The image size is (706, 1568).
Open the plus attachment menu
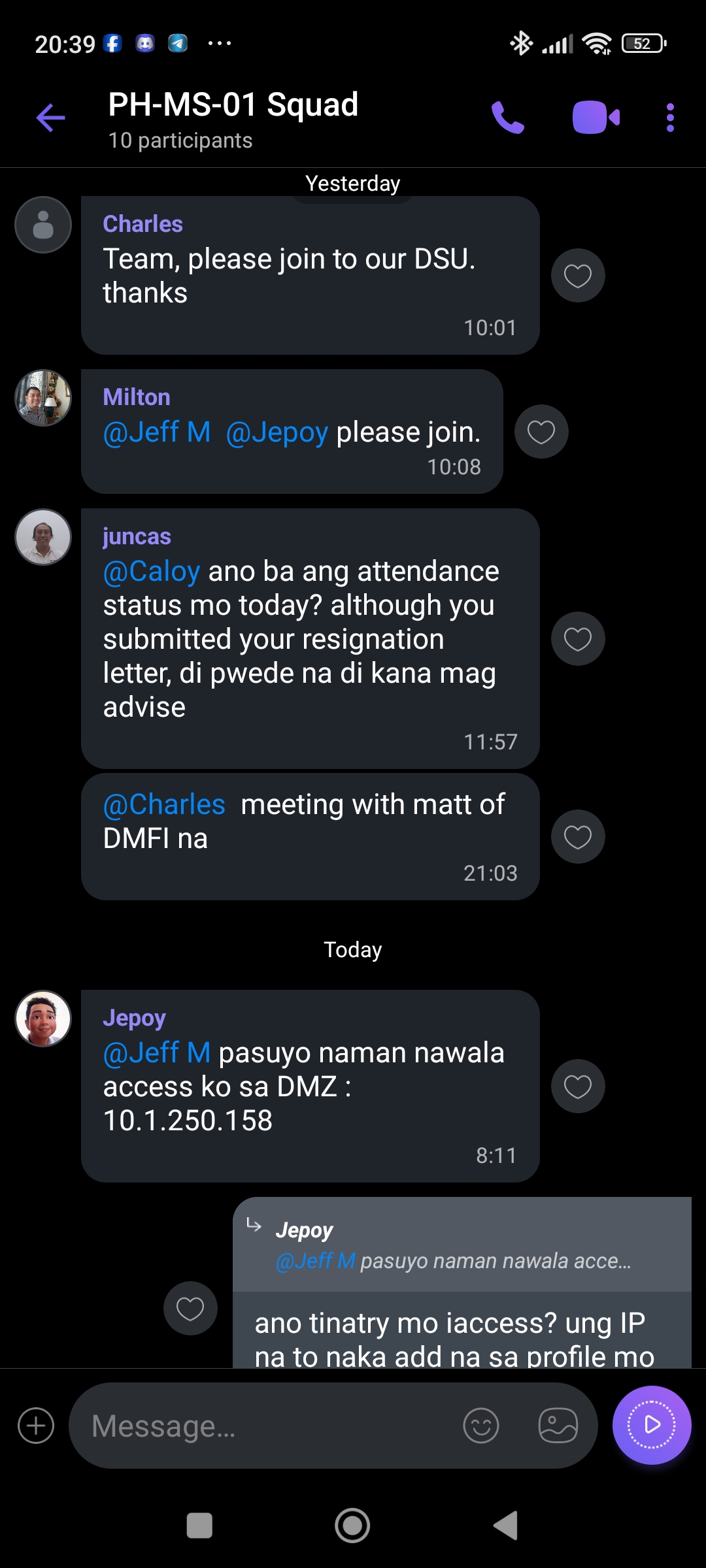point(37,1426)
